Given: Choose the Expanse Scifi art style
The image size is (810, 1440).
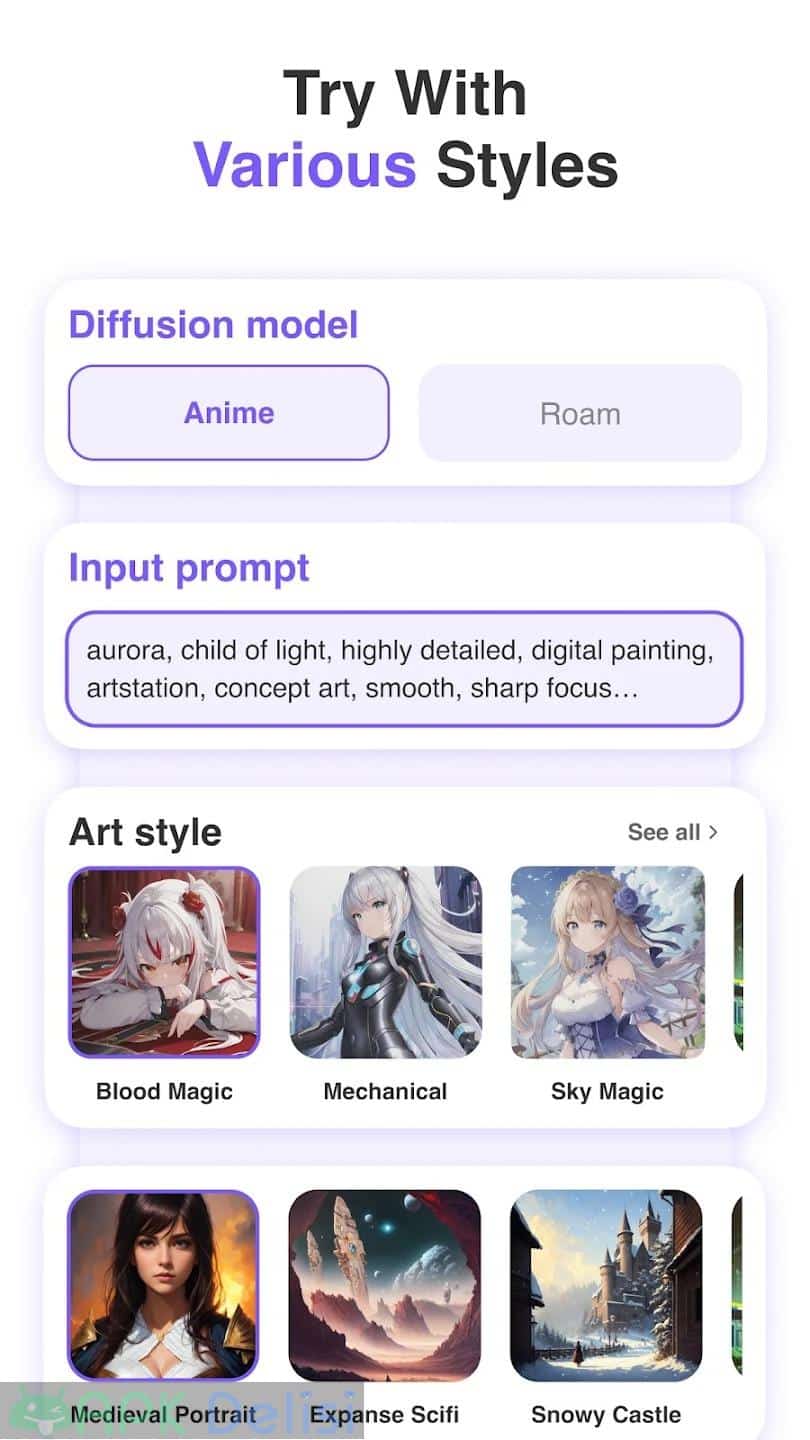Looking at the screenshot, I should [x=386, y=1285].
